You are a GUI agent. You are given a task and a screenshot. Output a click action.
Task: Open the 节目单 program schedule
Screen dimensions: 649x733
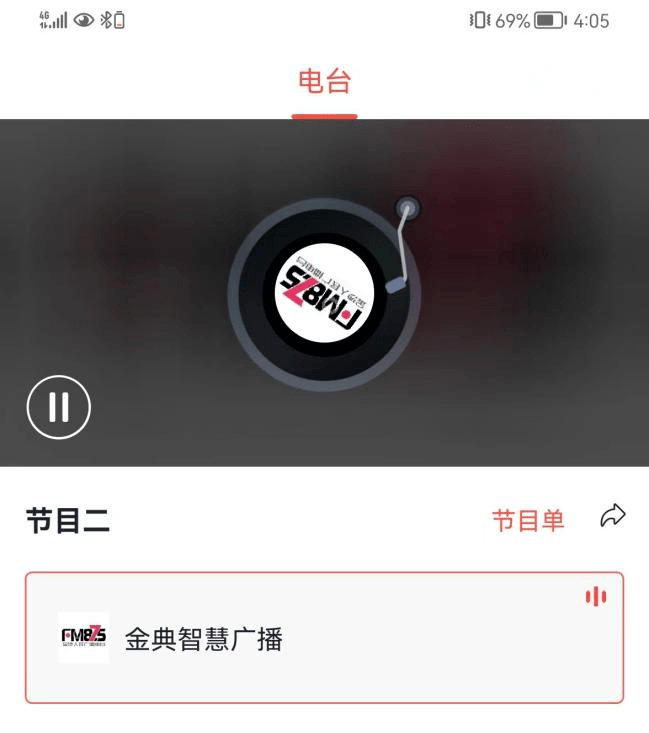(x=528, y=520)
